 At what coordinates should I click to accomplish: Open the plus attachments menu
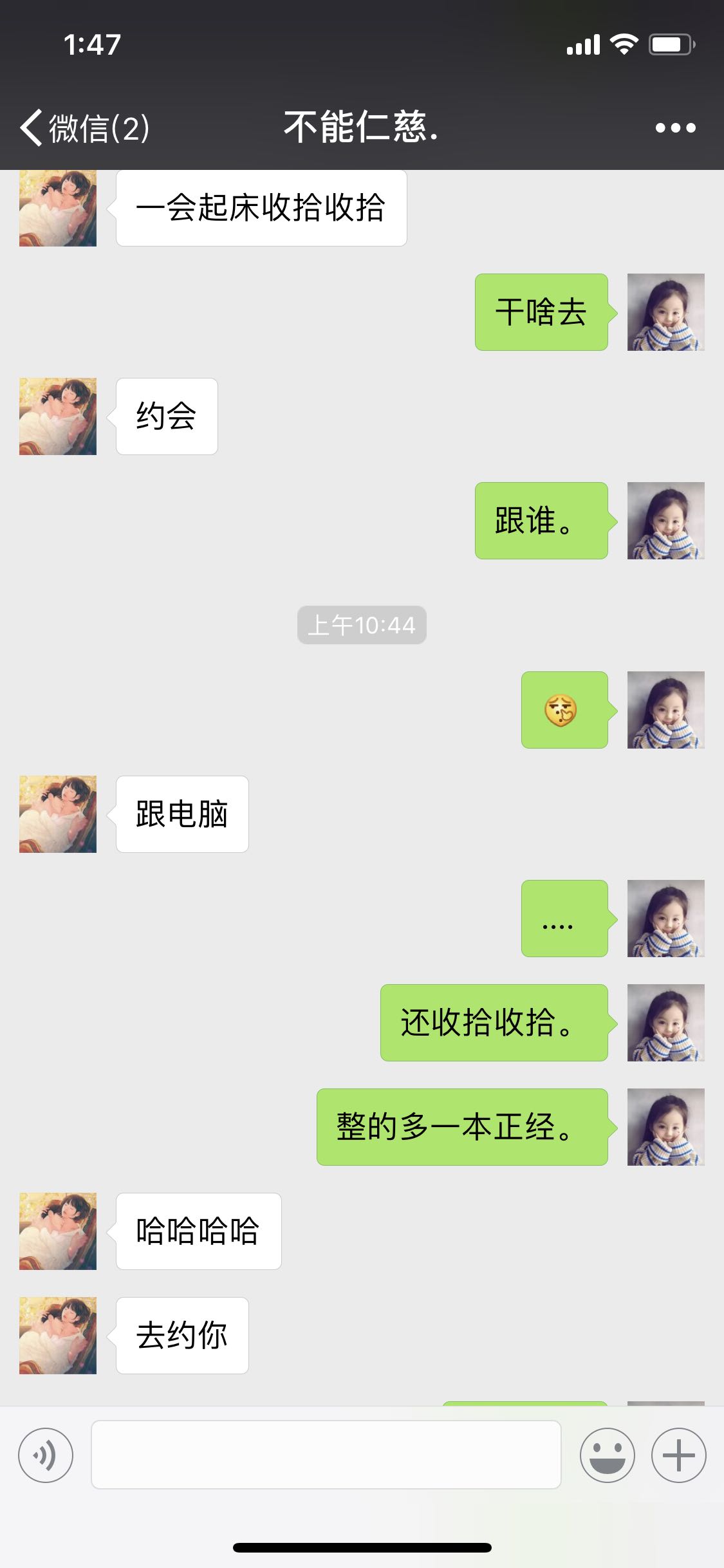(x=678, y=1455)
